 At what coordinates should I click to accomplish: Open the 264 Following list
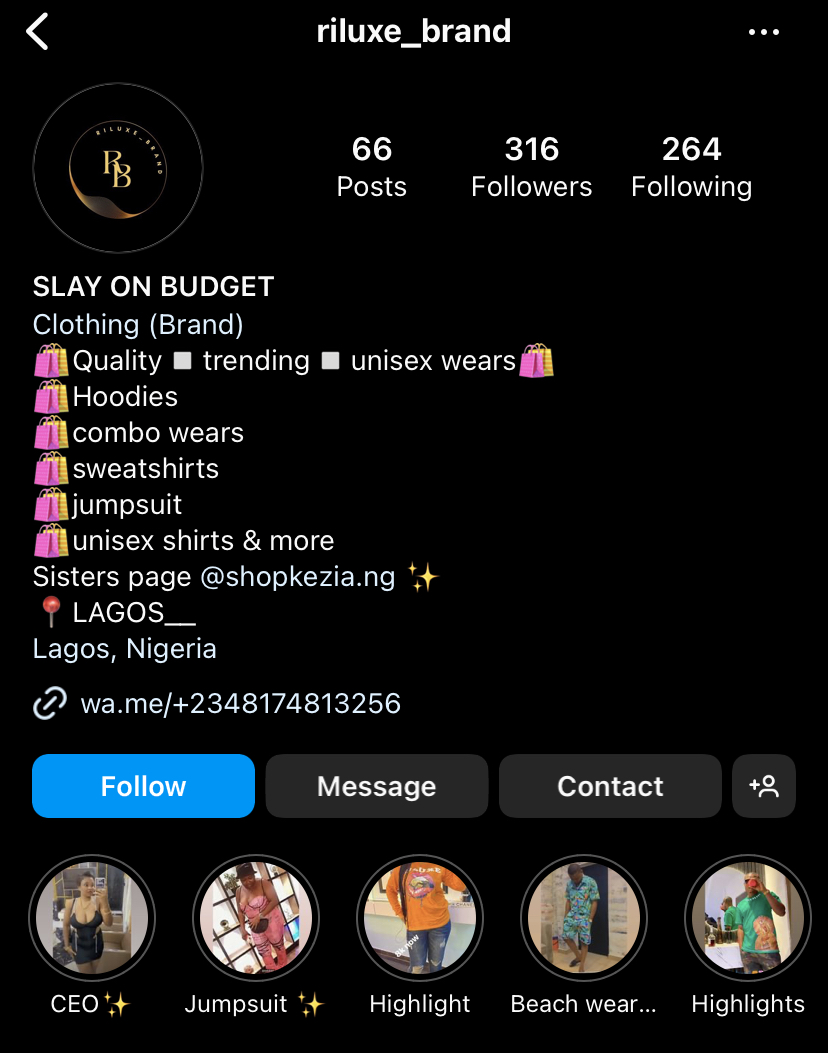click(691, 167)
